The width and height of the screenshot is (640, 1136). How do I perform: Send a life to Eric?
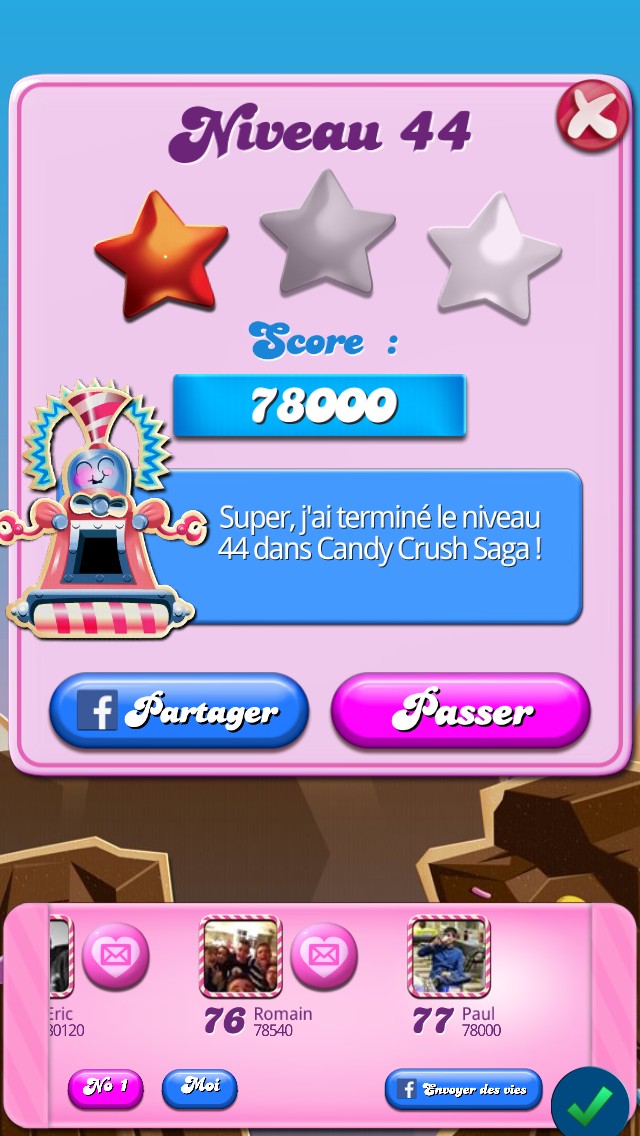click(x=115, y=956)
